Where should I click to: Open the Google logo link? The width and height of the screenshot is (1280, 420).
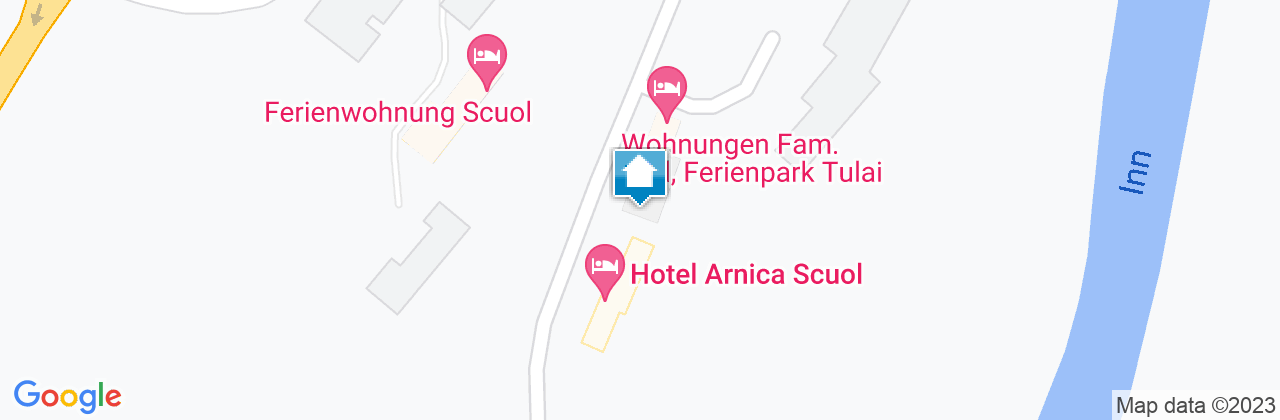68,396
